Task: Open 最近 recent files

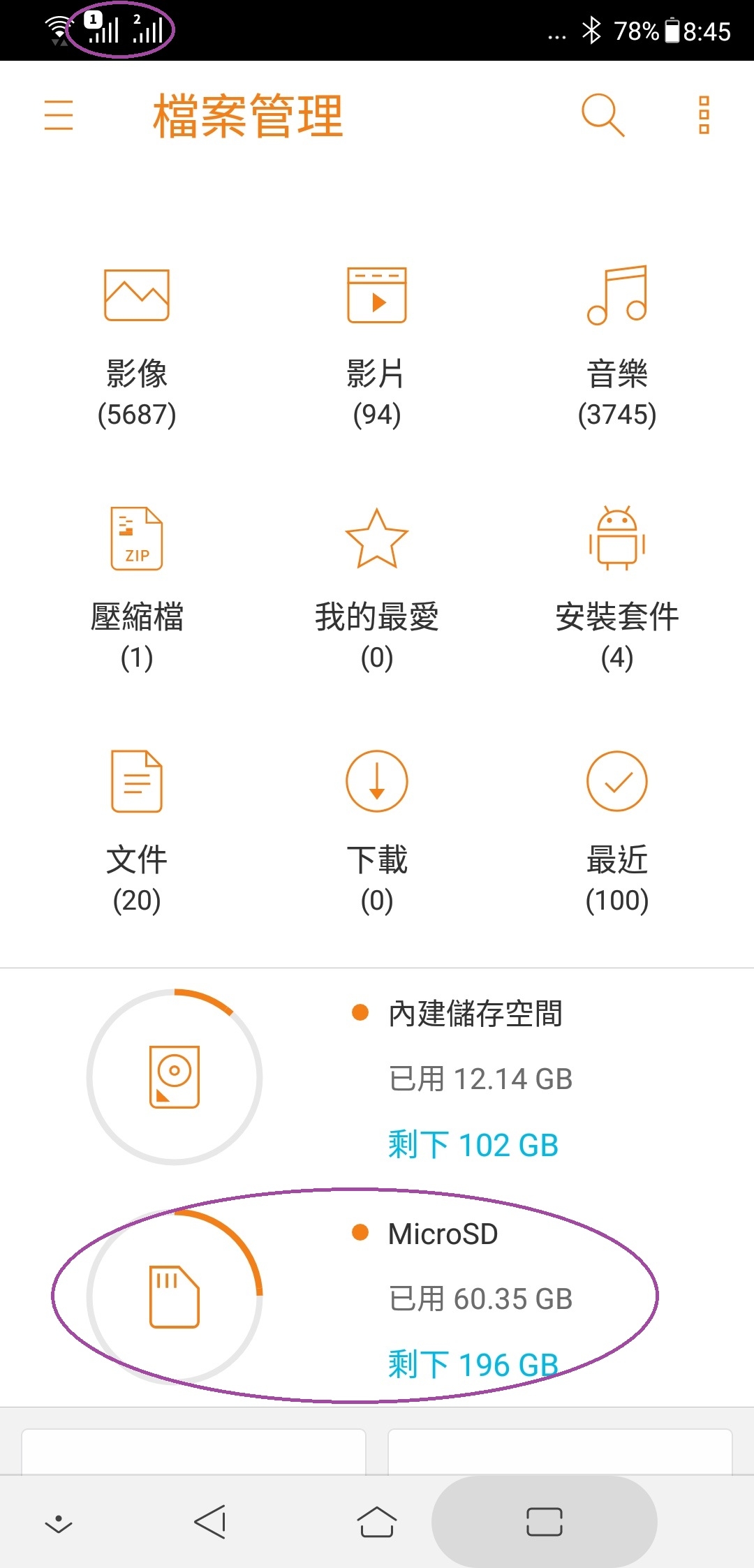Action: pyautogui.click(x=617, y=832)
